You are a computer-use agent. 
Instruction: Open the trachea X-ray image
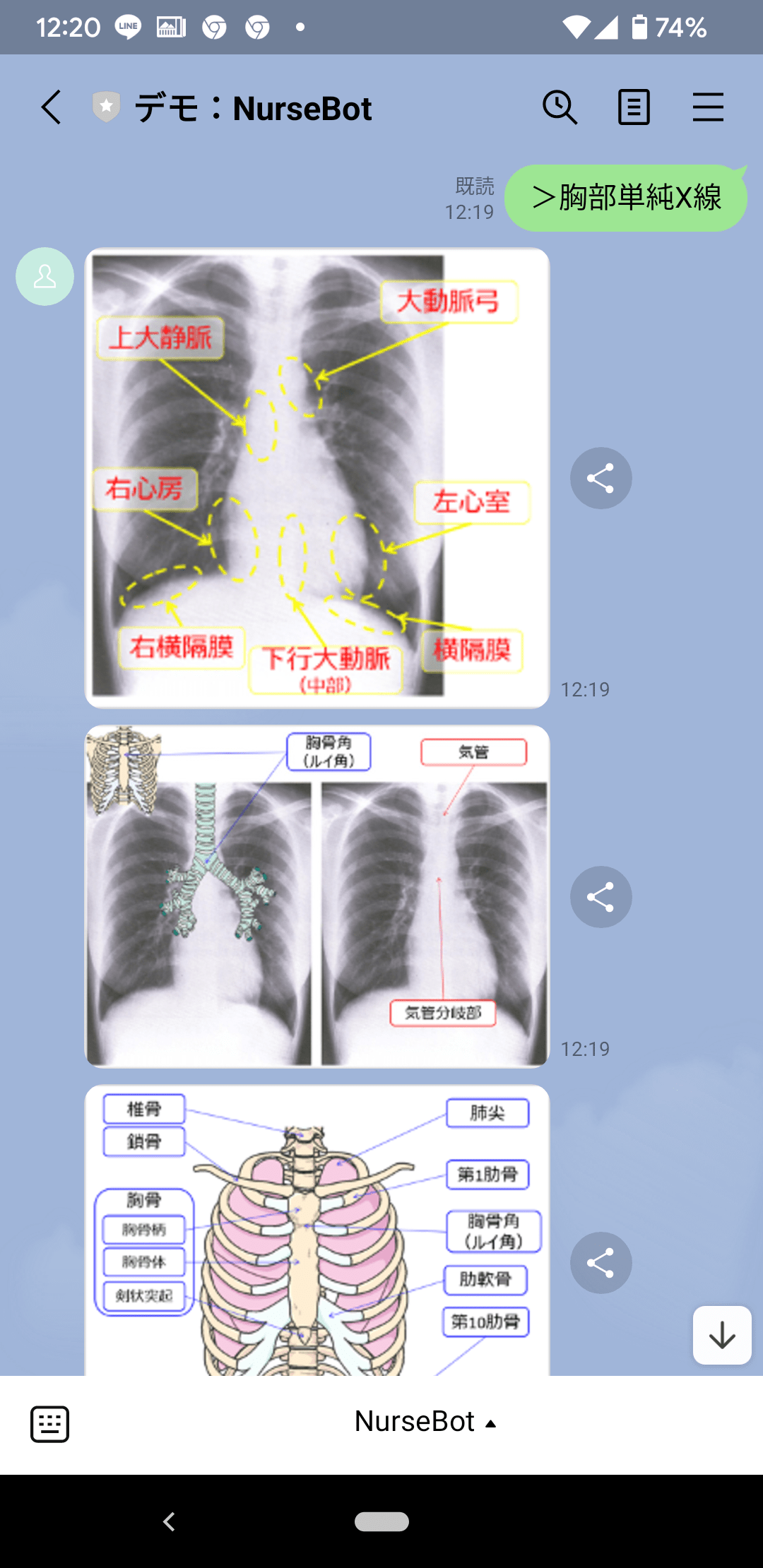point(317,896)
